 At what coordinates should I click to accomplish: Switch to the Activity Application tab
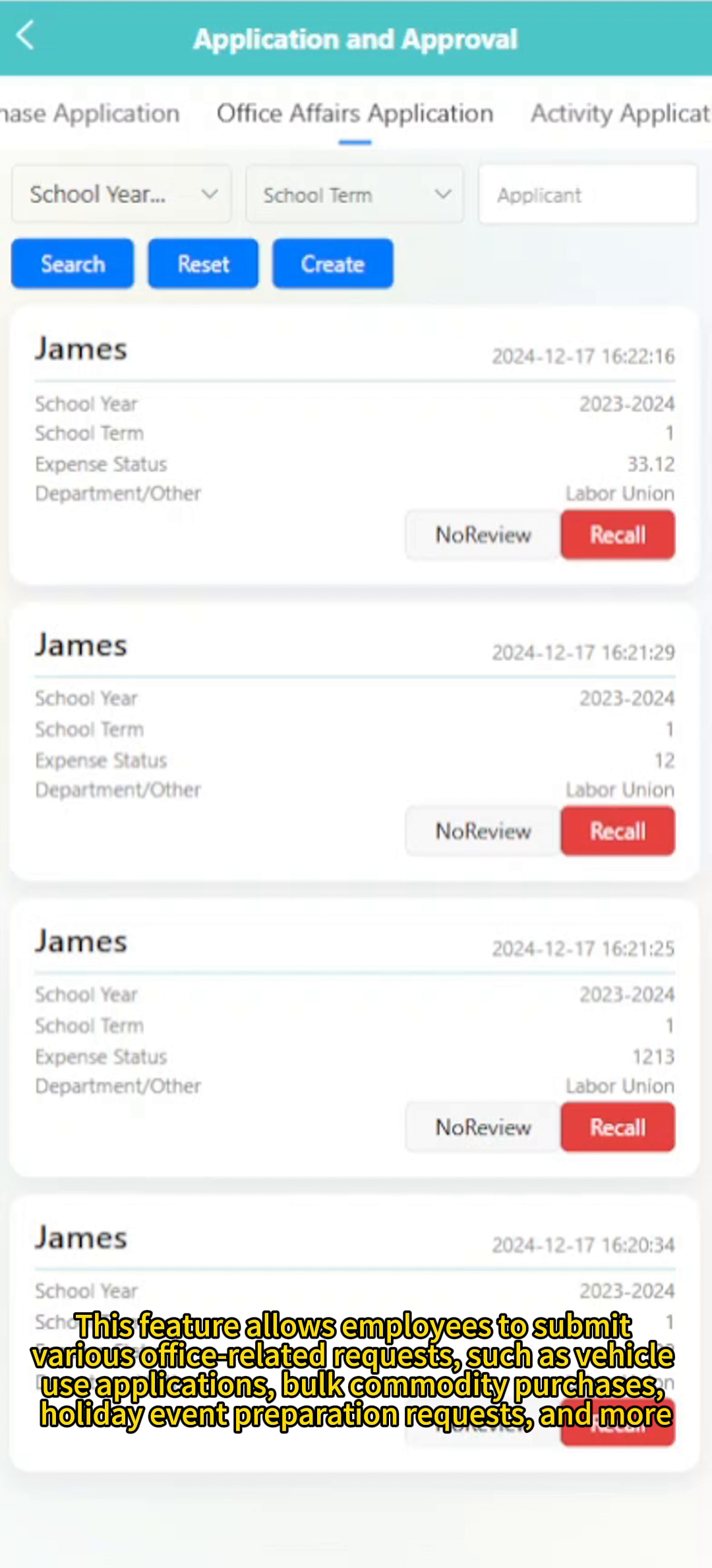(x=620, y=113)
